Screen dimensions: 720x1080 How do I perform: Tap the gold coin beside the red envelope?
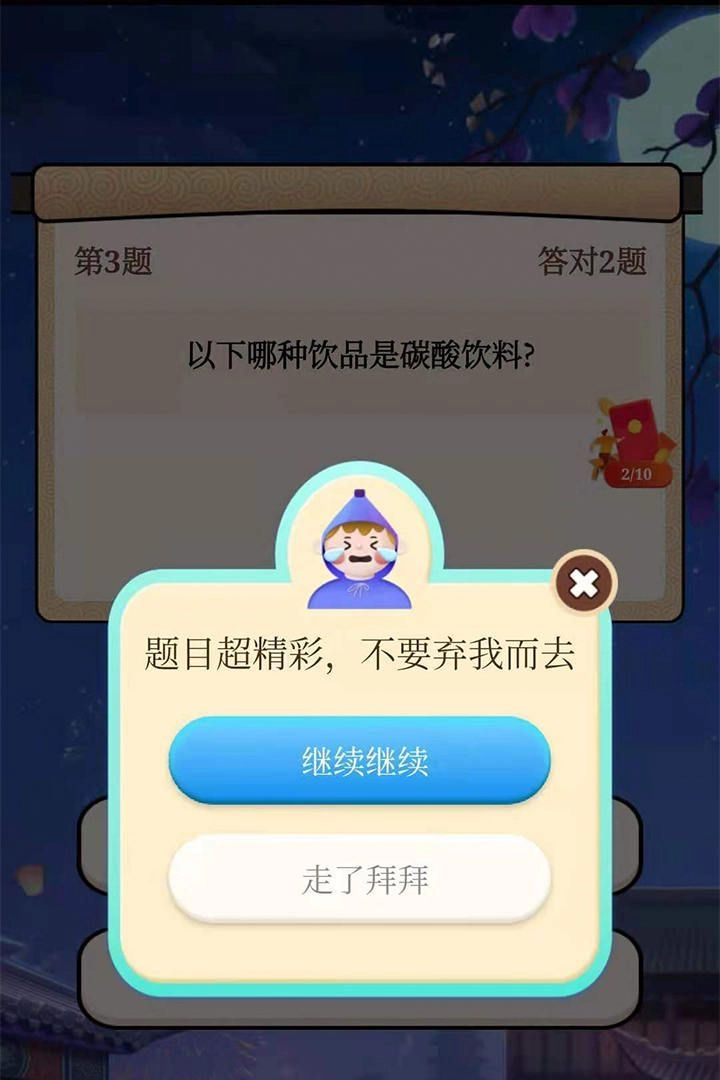[x=604, y=406]
